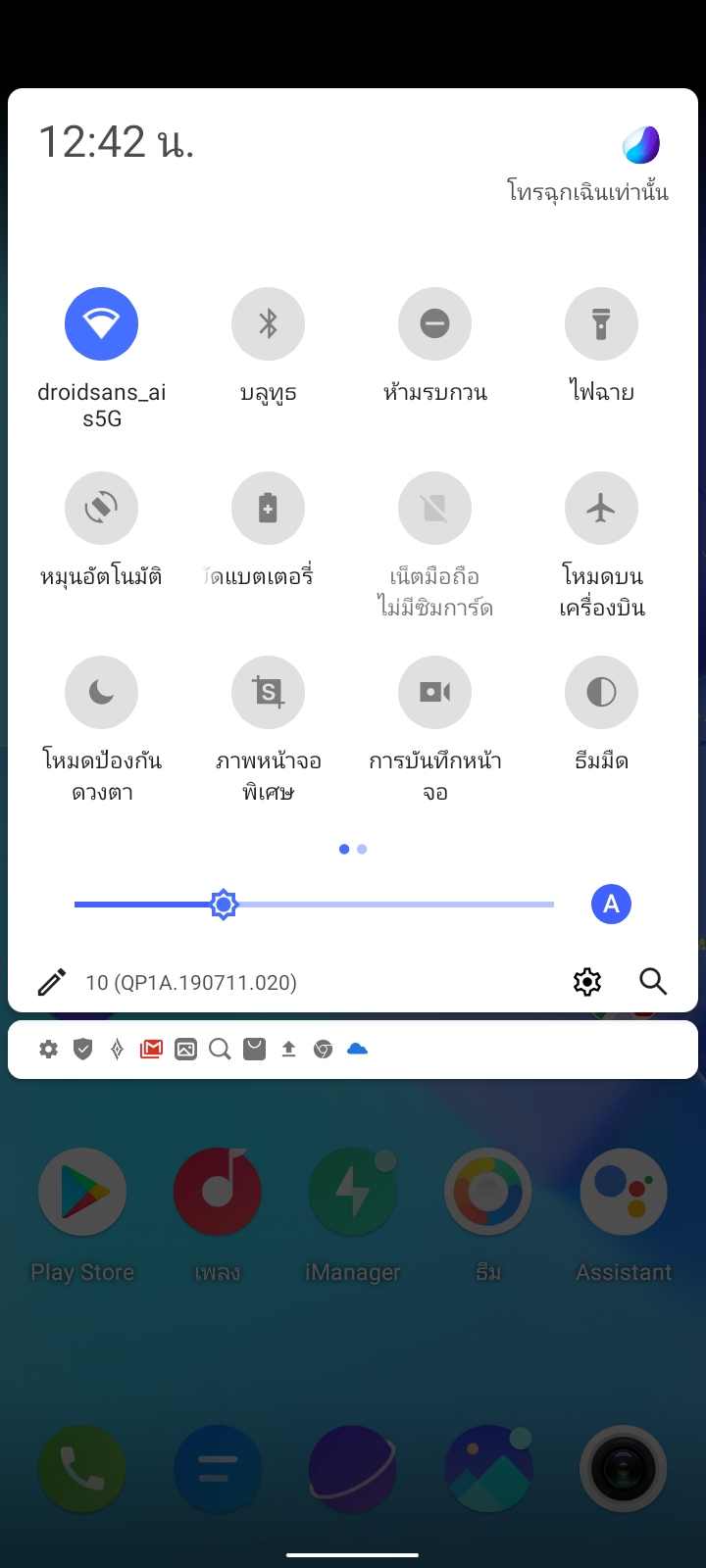This screenshot has height=1568, width=706.
Task: Enable airplane mode (โหมดบนเครื่องบิน)
Action: [601, 508]
